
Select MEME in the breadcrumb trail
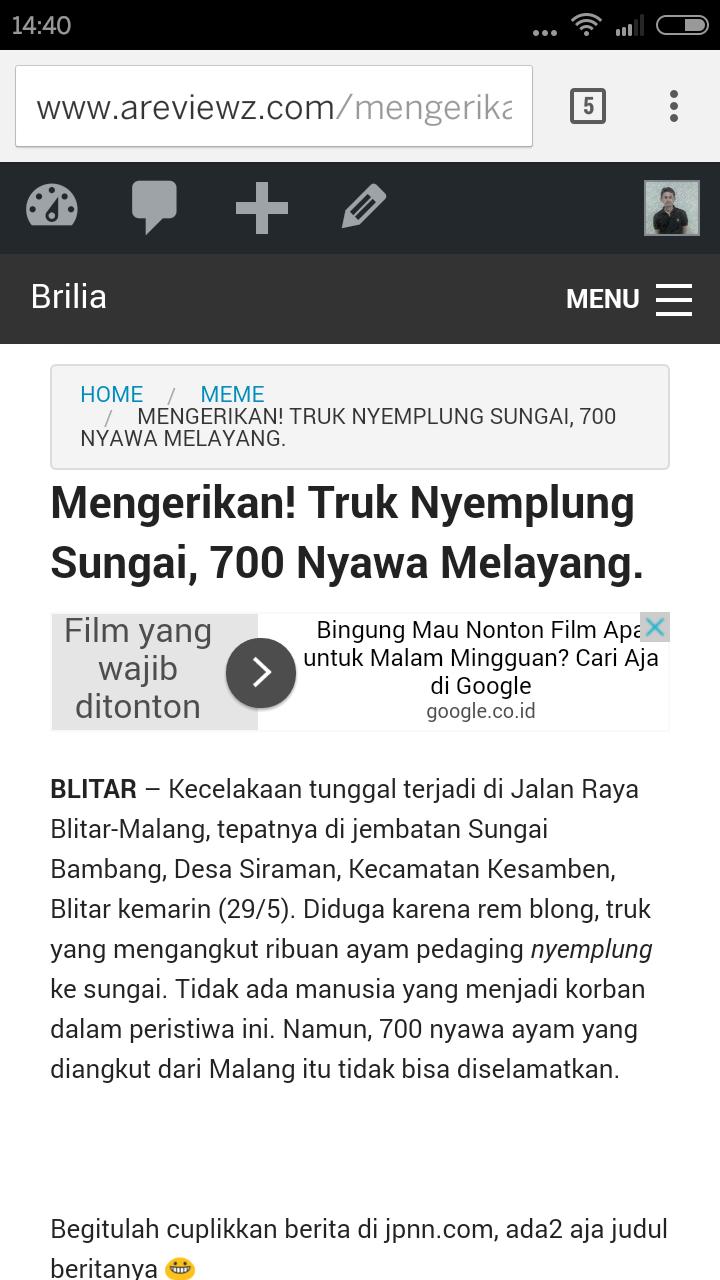[x=232, y=394]
